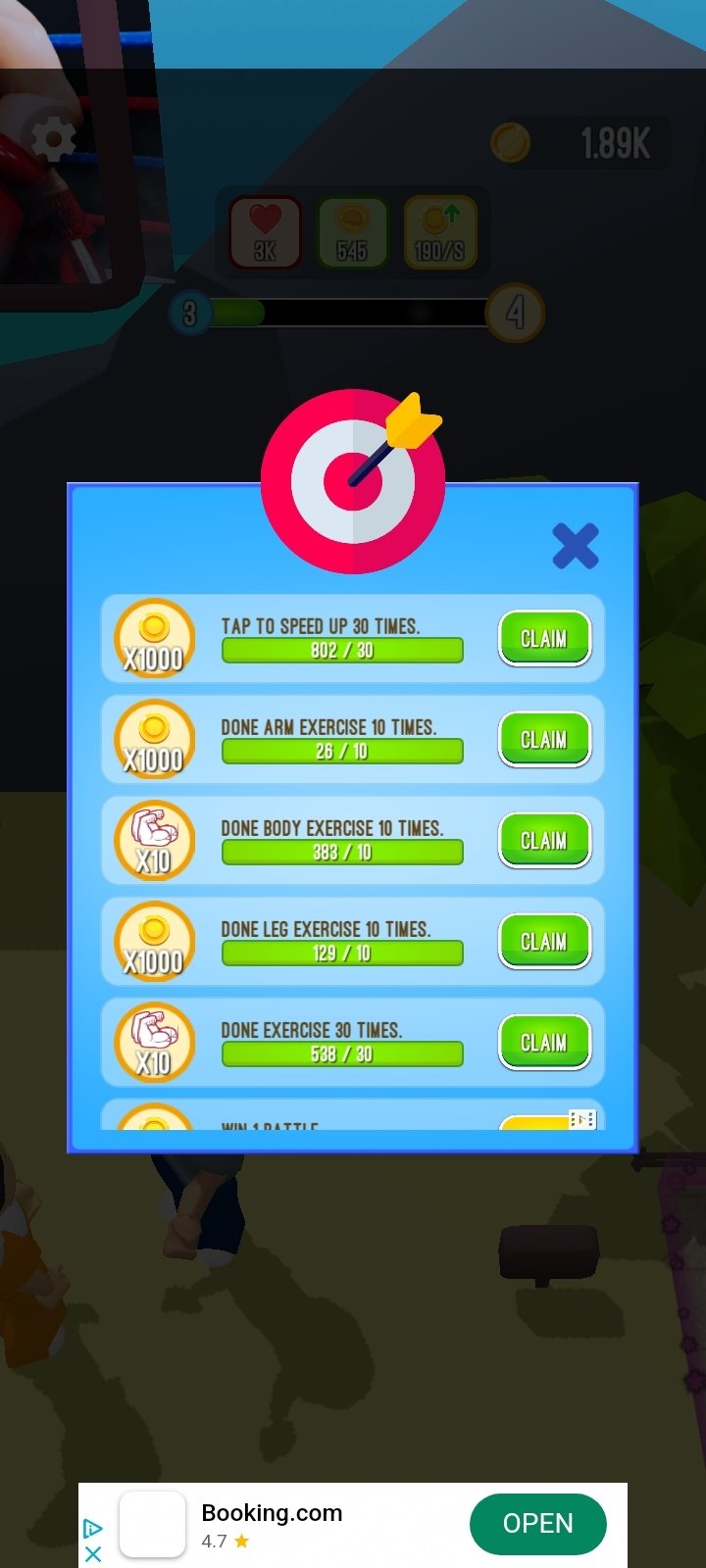Claim the arm exercise mission reward

544,740
